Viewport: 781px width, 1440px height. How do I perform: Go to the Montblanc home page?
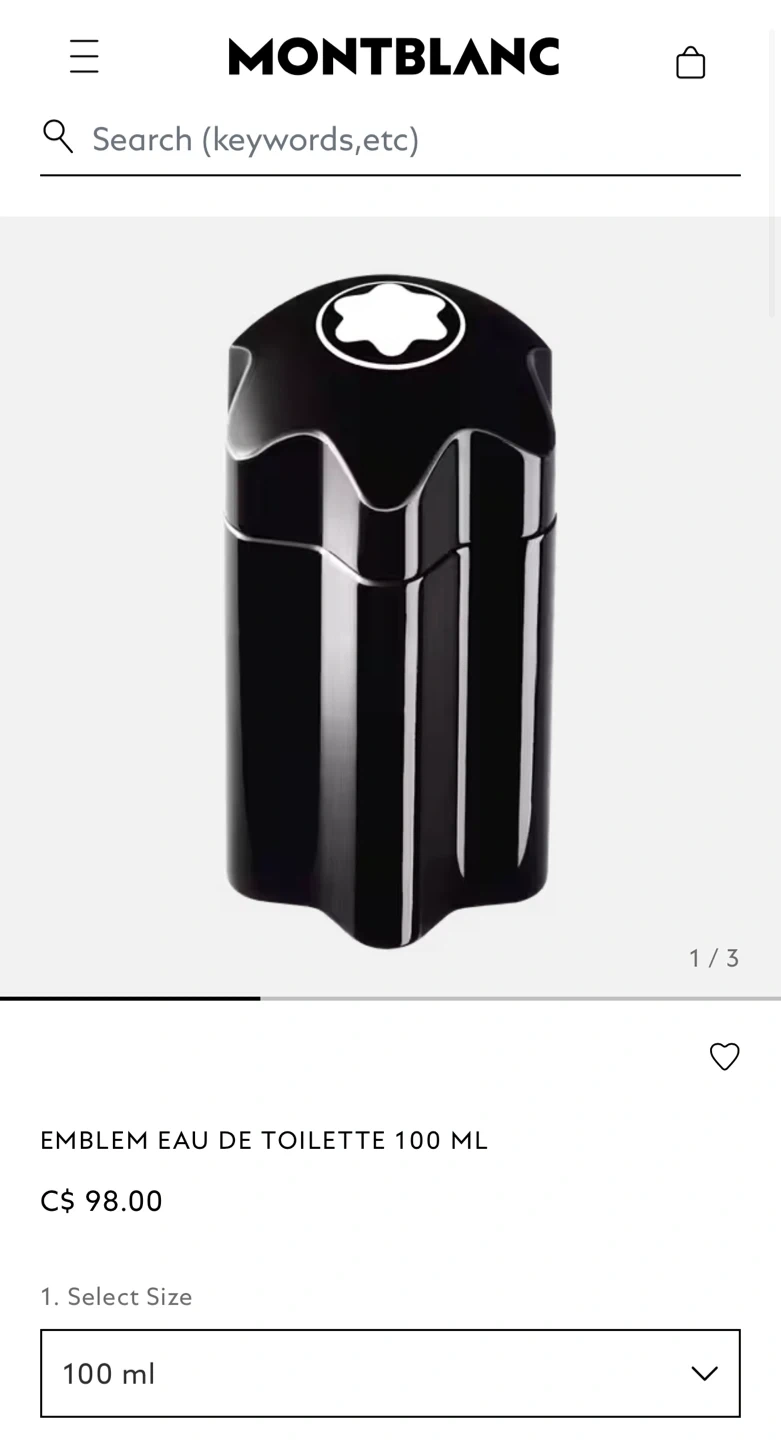pyautogui.click(x=393, y=57)
